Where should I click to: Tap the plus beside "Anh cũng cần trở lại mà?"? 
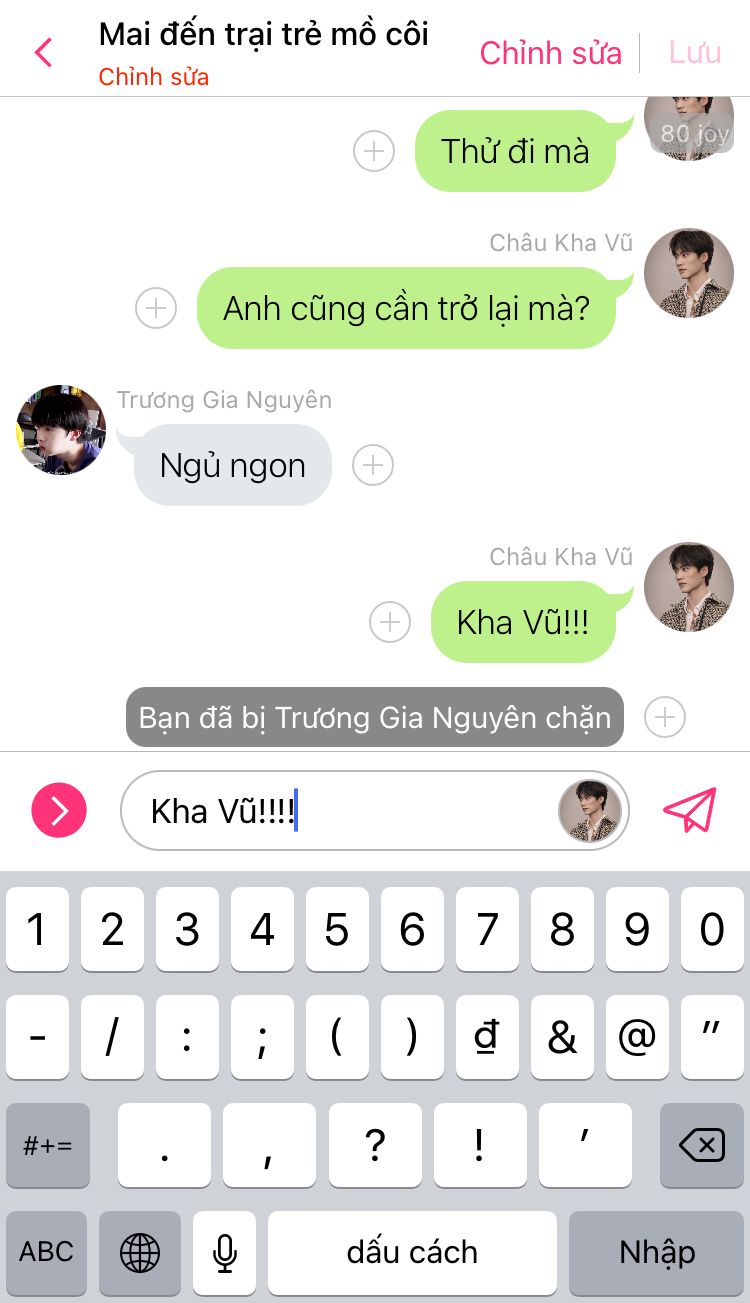pyautogui.click(x=156, y=308)
